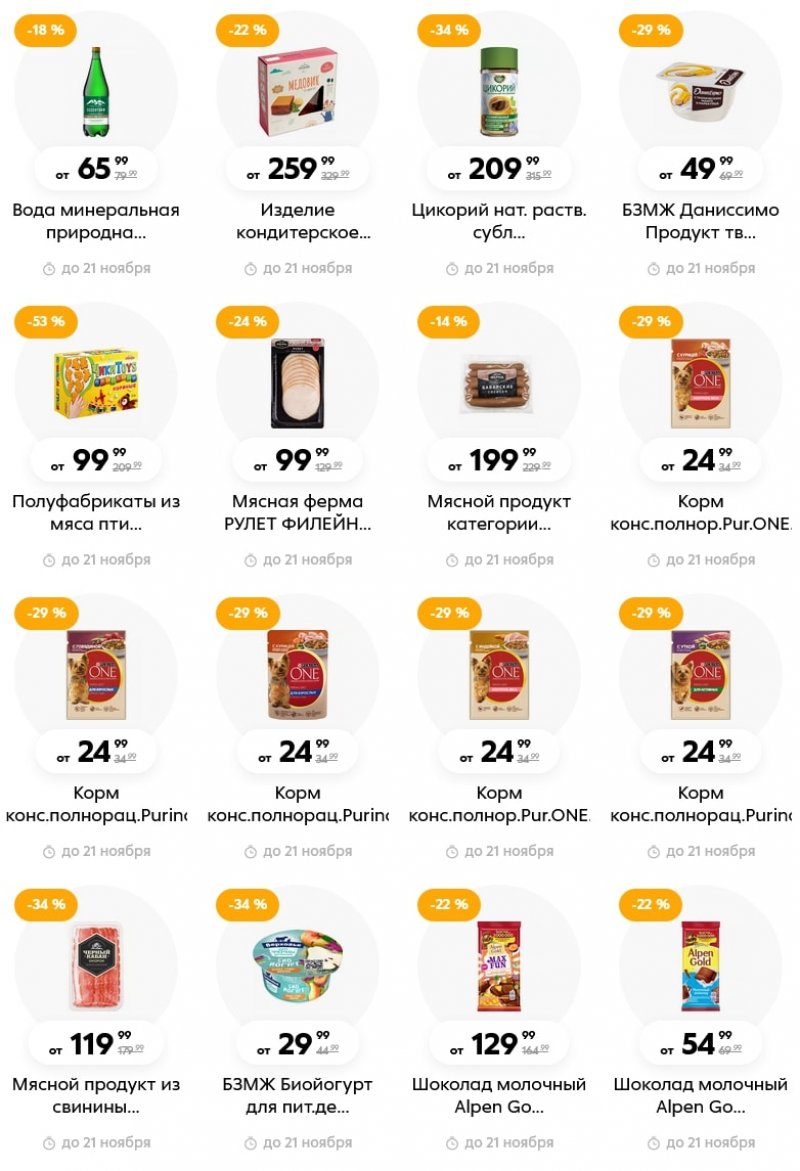Open the pork meat product at 119.99
Image resolution: width=800 pixels, height=1171 pixels.
(96, 966)
